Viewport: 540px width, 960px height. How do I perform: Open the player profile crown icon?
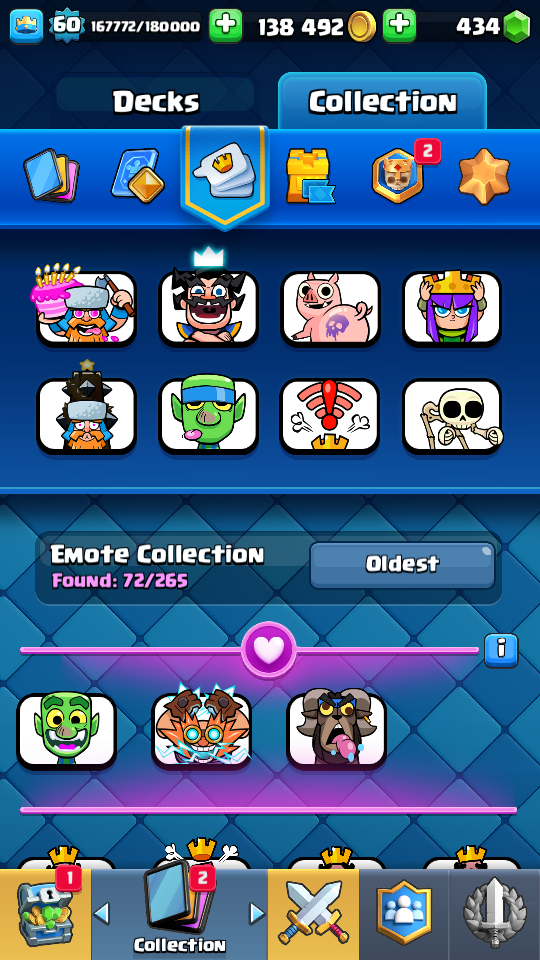(x=26, y=26)
